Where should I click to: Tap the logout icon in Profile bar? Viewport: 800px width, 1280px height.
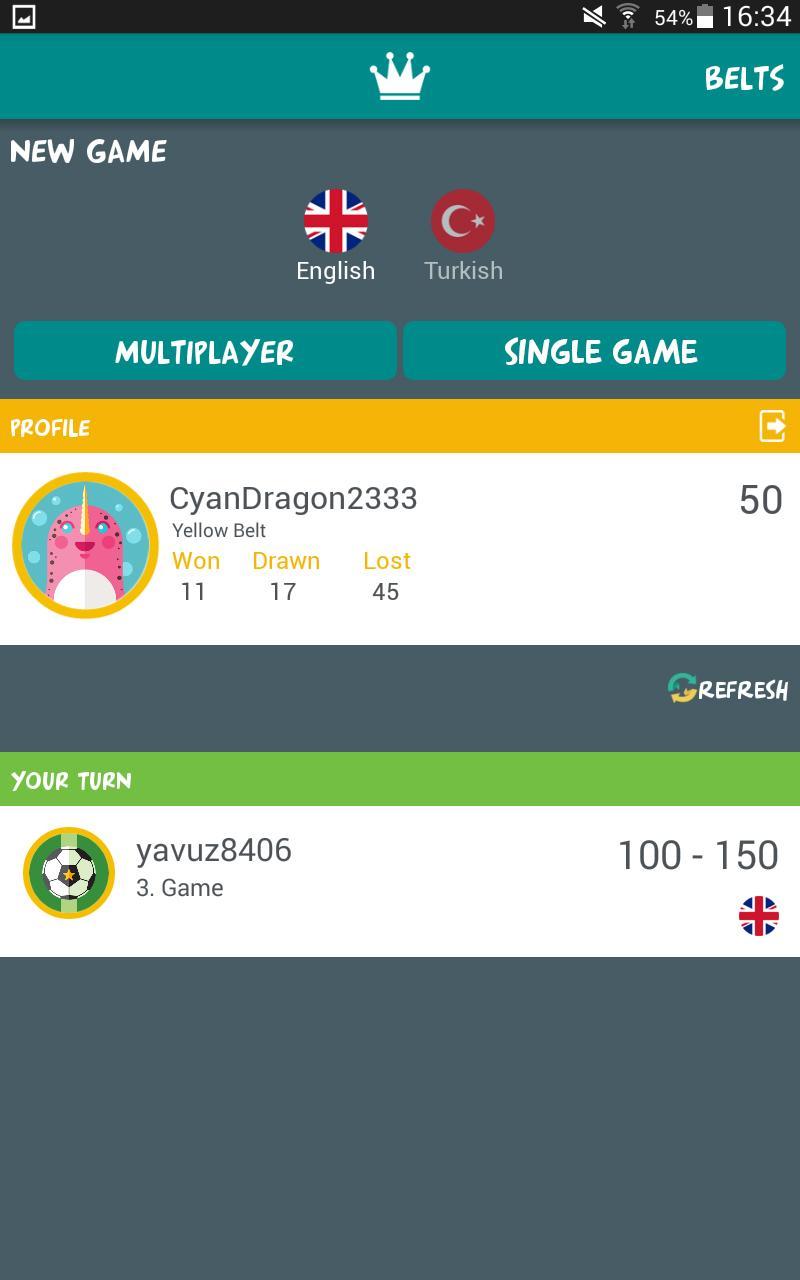(773, 426)
